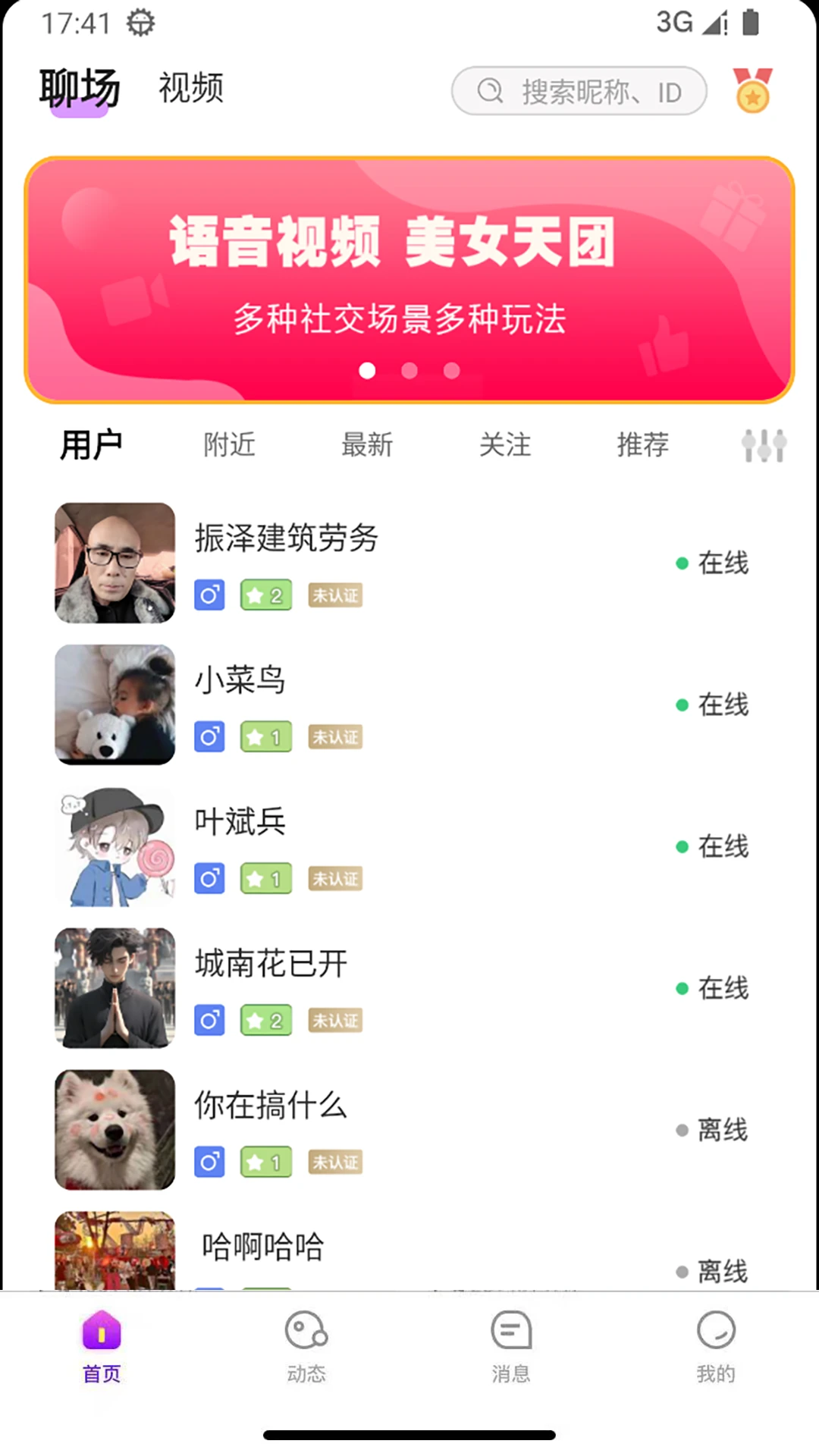Go to the 动态 bottom tab

point(306,1347)
